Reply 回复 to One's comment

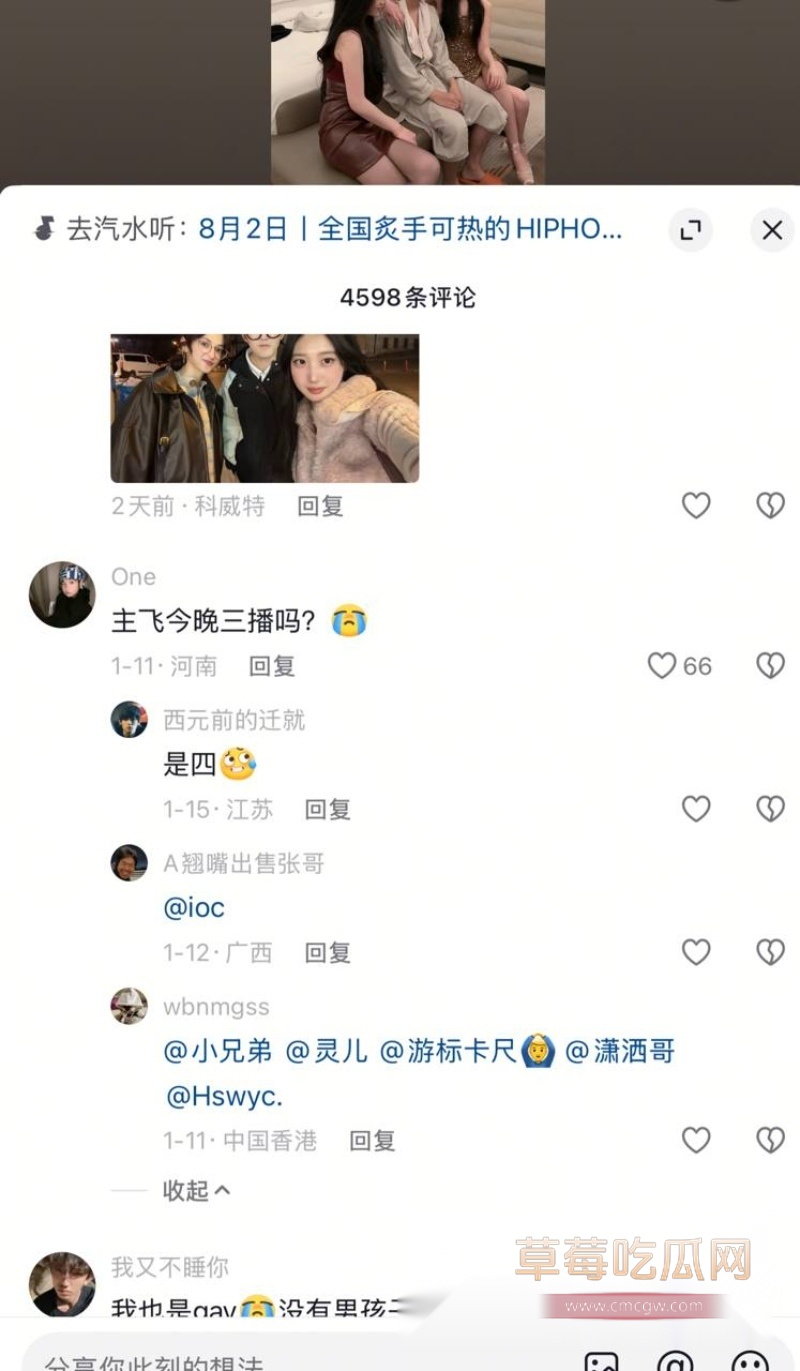[270, 667]
